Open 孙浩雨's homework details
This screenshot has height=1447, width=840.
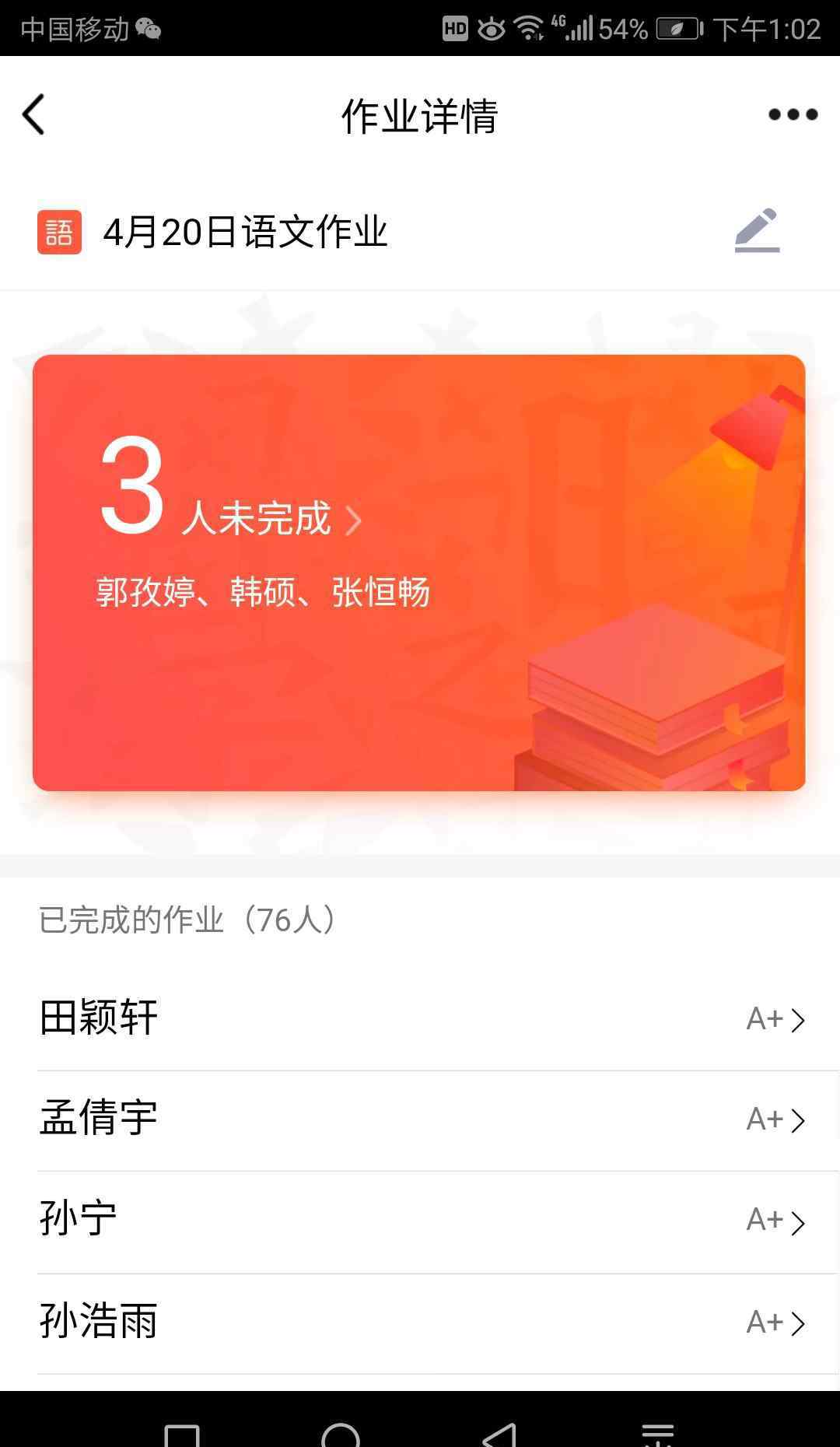pos(420,1322)
